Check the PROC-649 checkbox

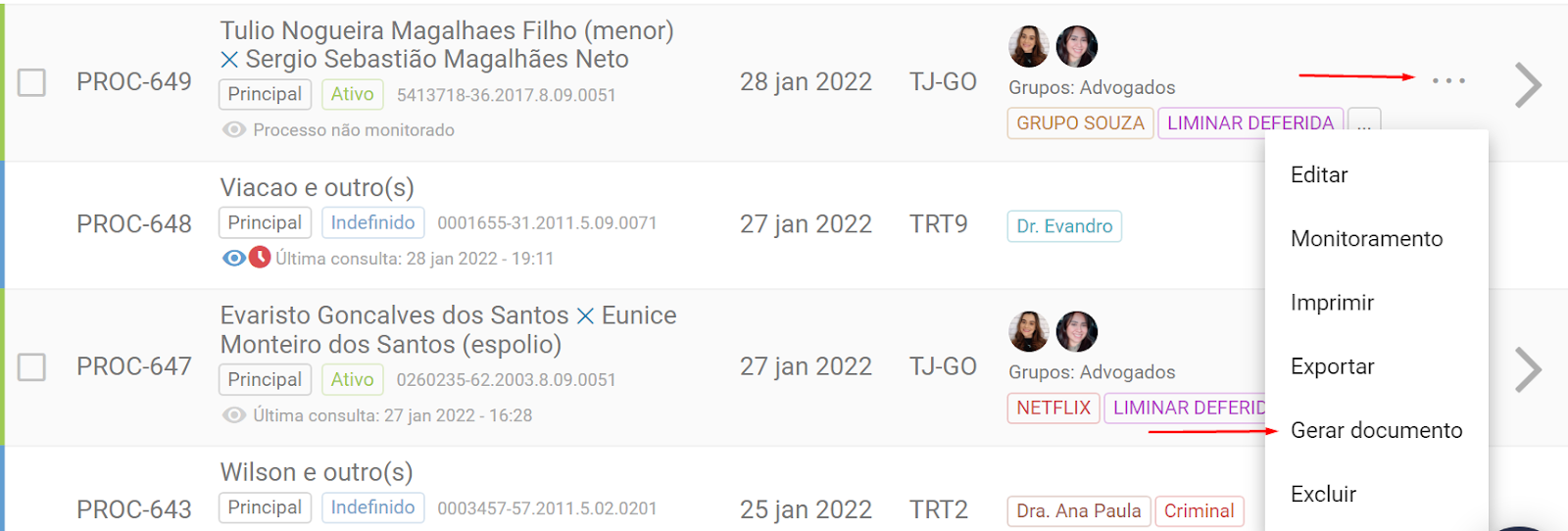32,82
